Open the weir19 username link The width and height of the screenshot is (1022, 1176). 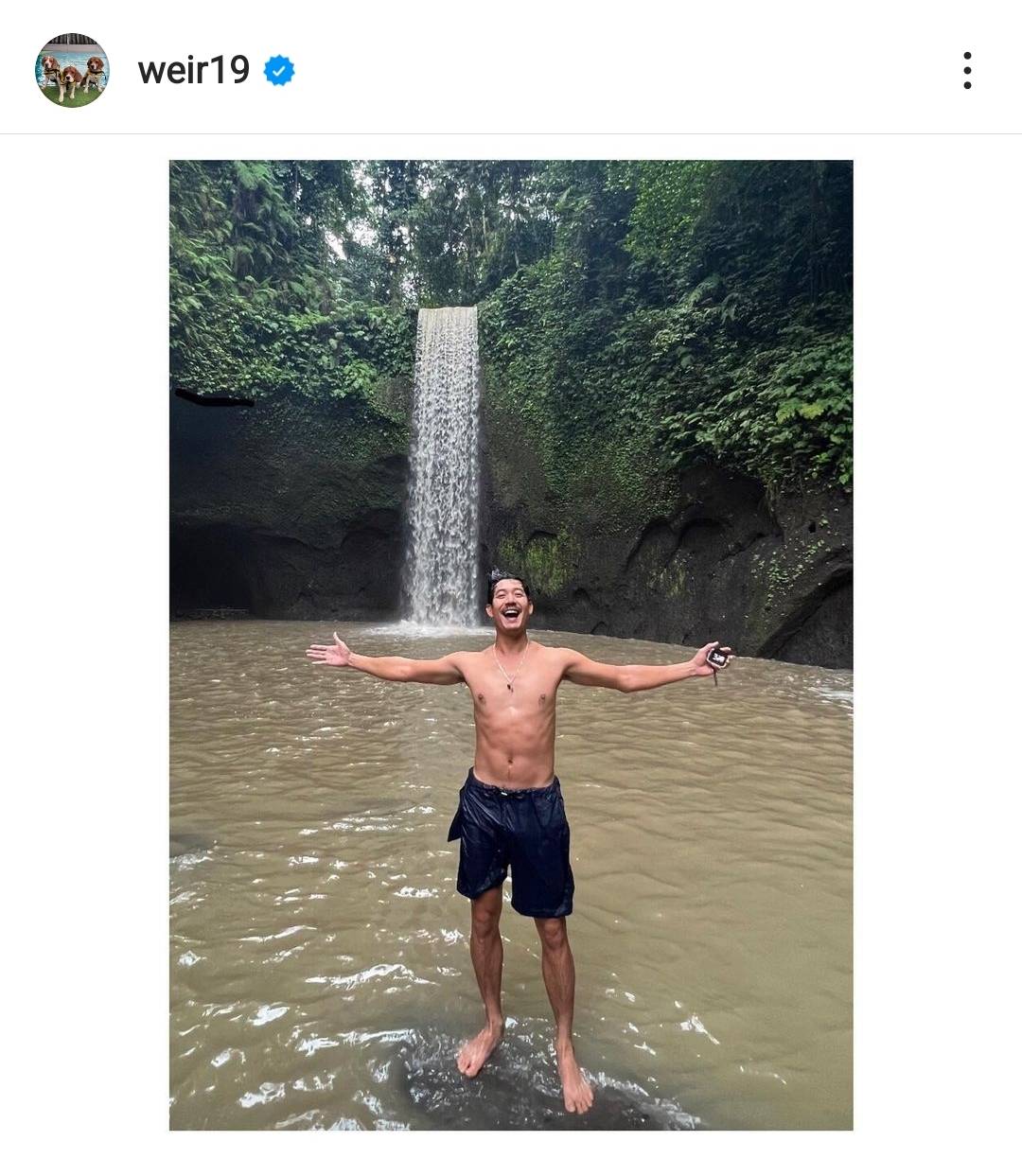click(194, 71)
